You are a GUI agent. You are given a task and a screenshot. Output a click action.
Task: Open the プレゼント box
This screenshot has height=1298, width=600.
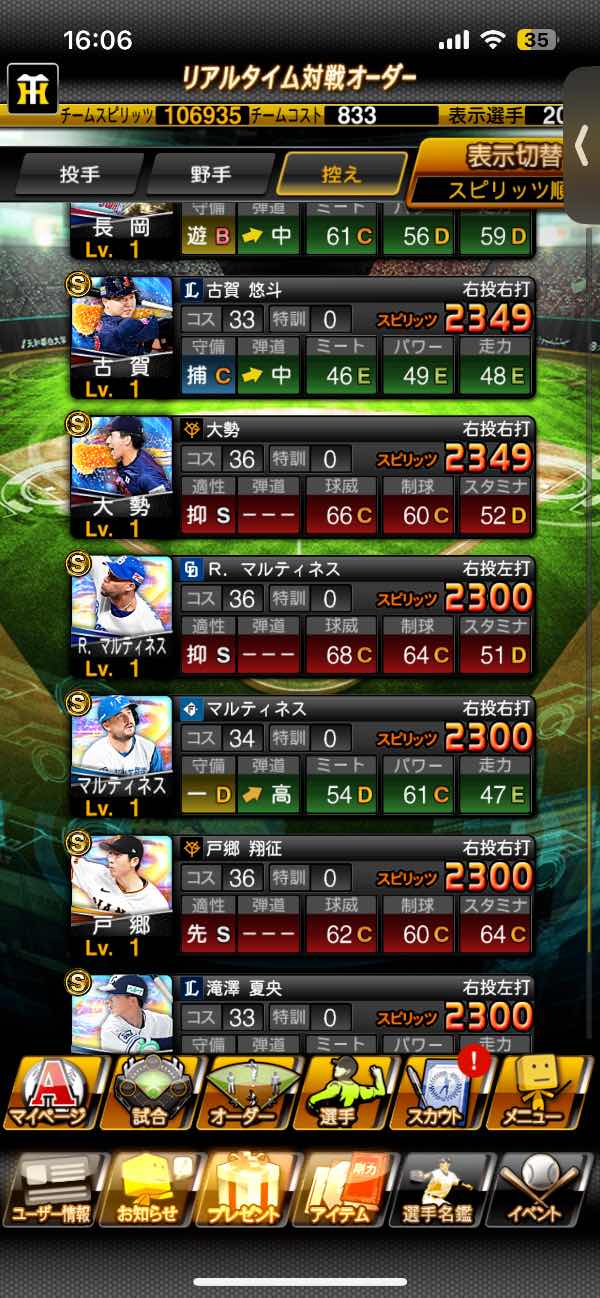point(247,1190)
